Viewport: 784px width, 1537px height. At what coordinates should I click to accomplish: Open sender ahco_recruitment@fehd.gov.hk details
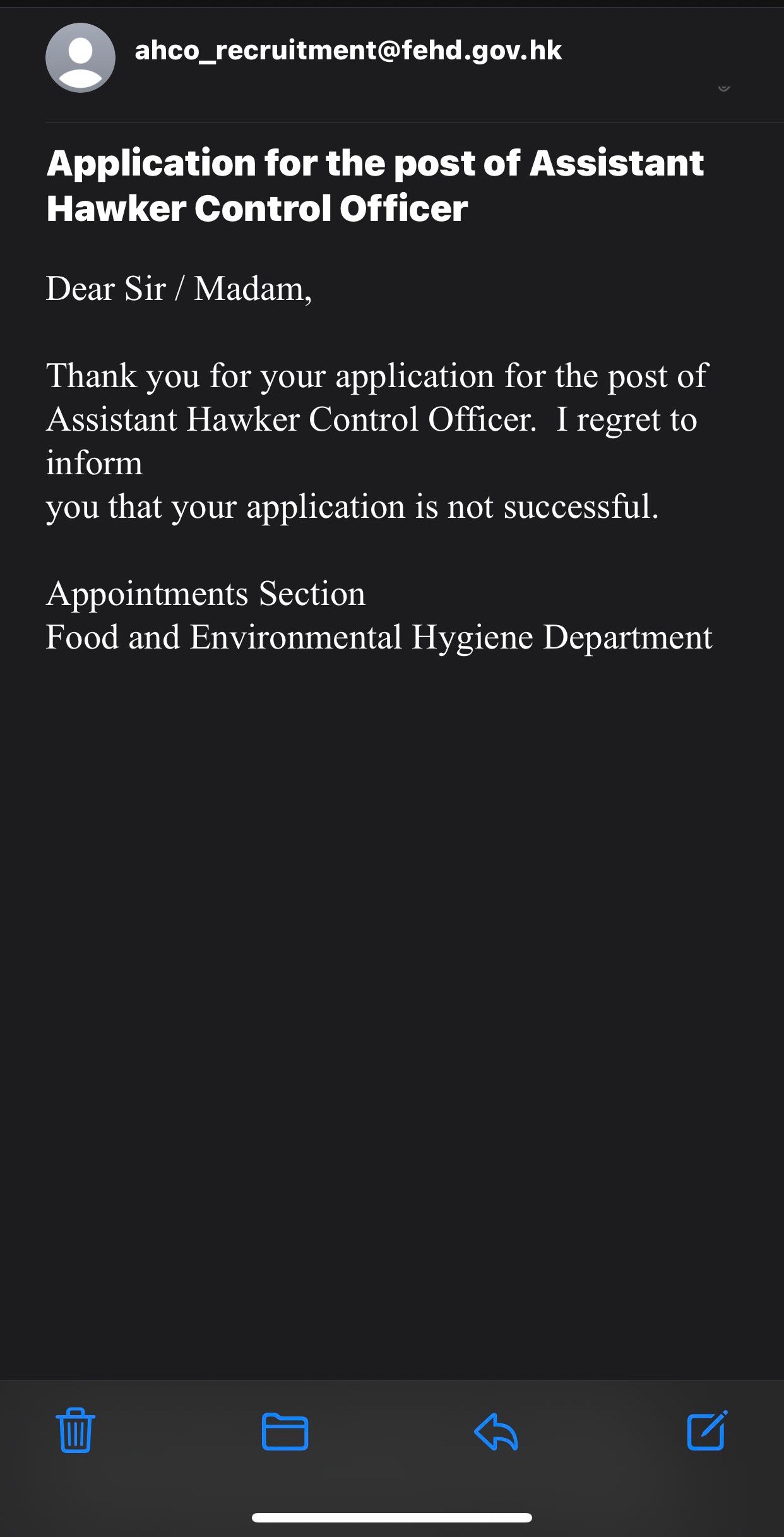(348, 51)
